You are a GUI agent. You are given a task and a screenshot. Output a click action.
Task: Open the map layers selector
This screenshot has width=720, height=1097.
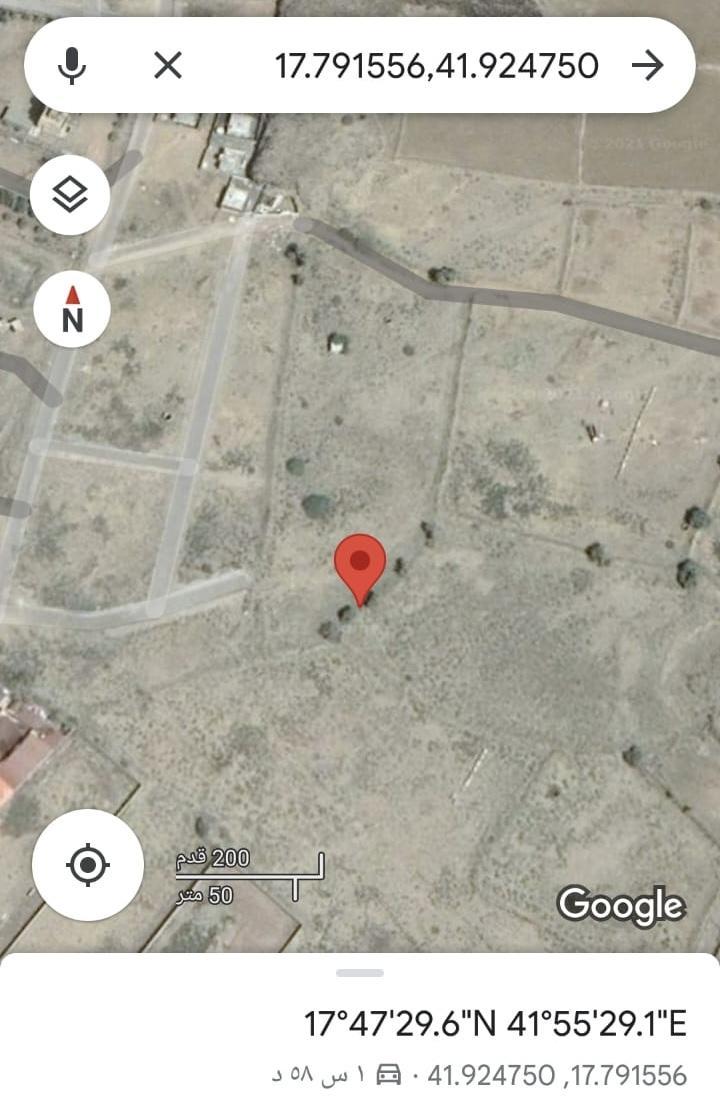[70, 195]
